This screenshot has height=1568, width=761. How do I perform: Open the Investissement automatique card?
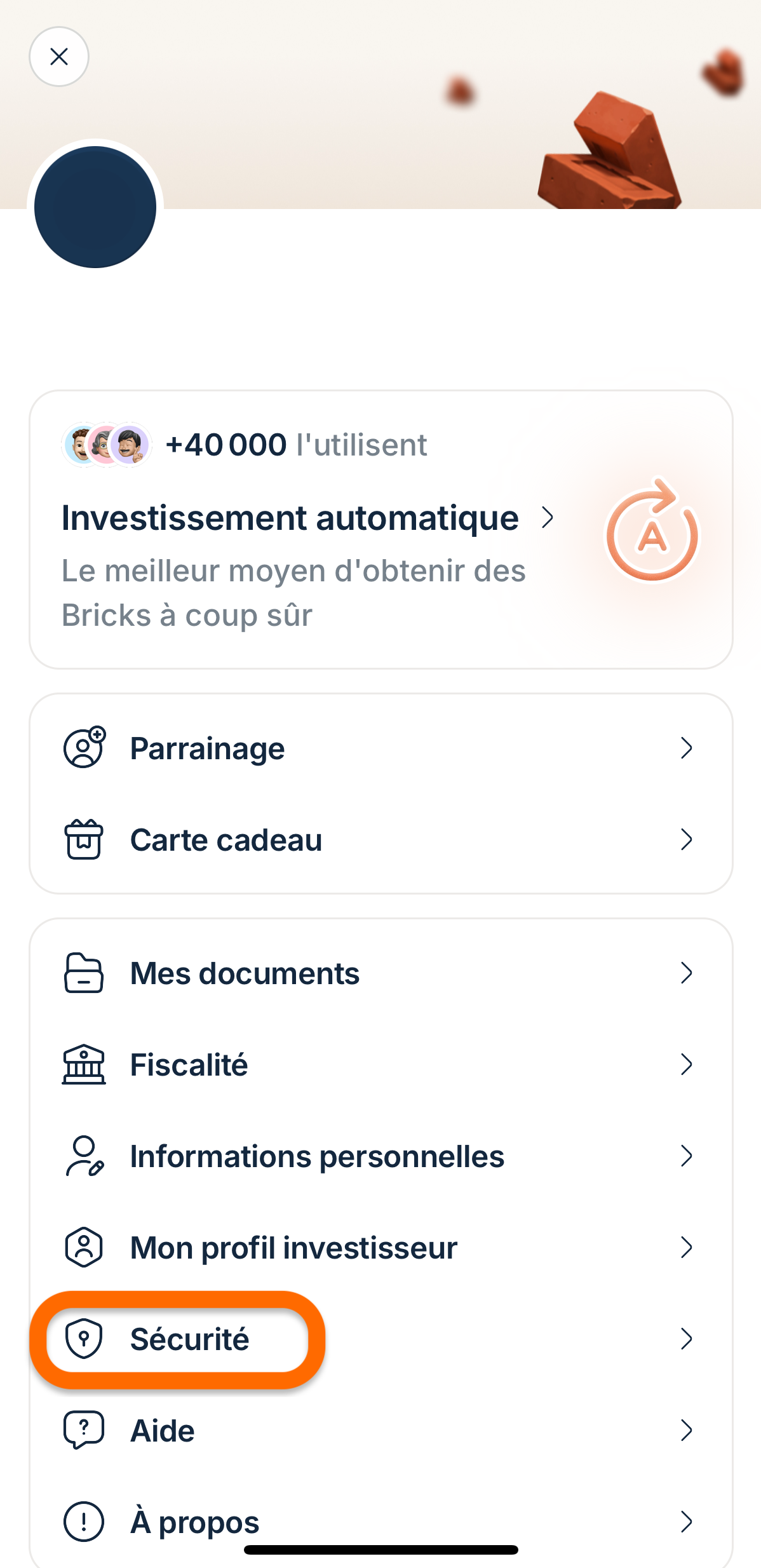381,529
